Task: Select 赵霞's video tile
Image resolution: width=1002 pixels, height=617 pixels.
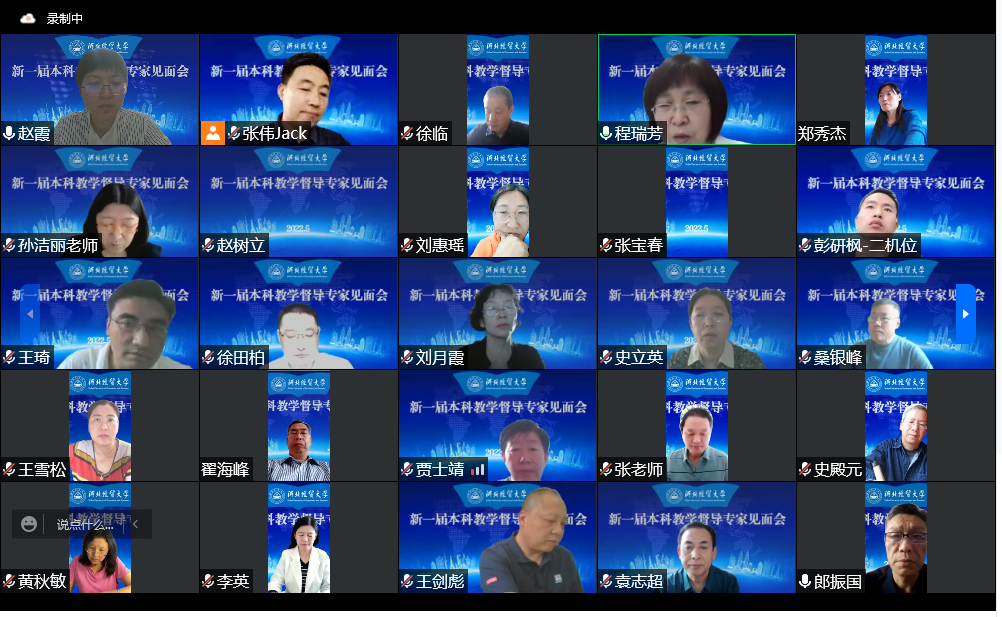Action: pyautogui.click(x=100, y=90)
